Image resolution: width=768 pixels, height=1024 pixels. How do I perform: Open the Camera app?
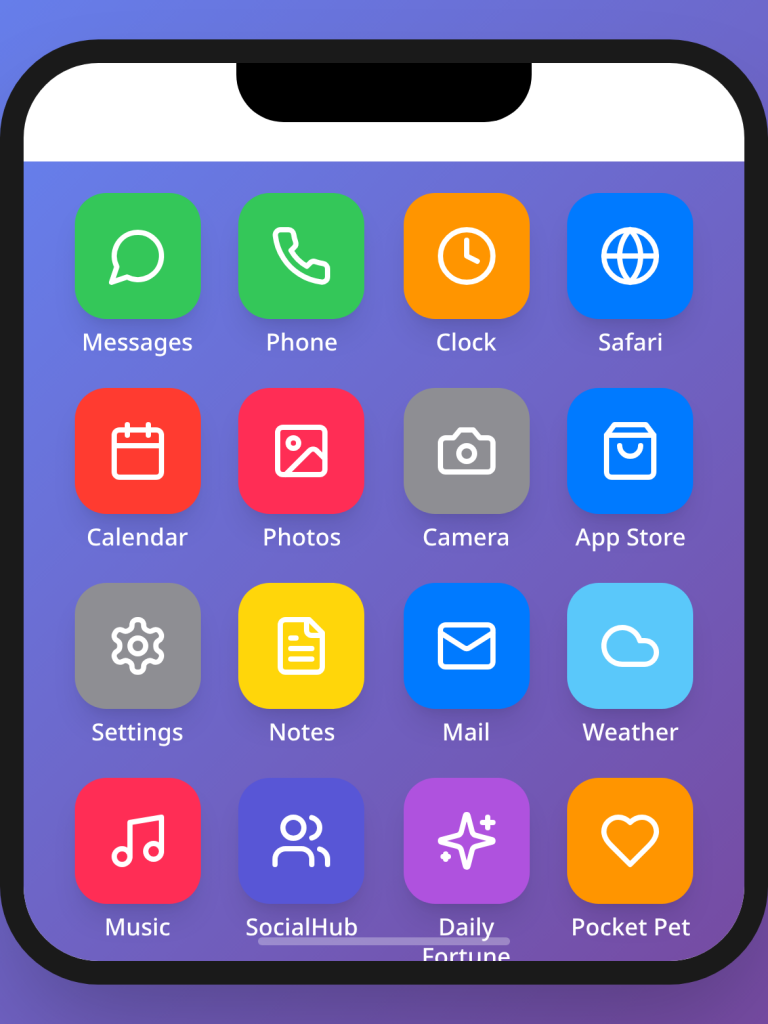[x=466, y=451]
